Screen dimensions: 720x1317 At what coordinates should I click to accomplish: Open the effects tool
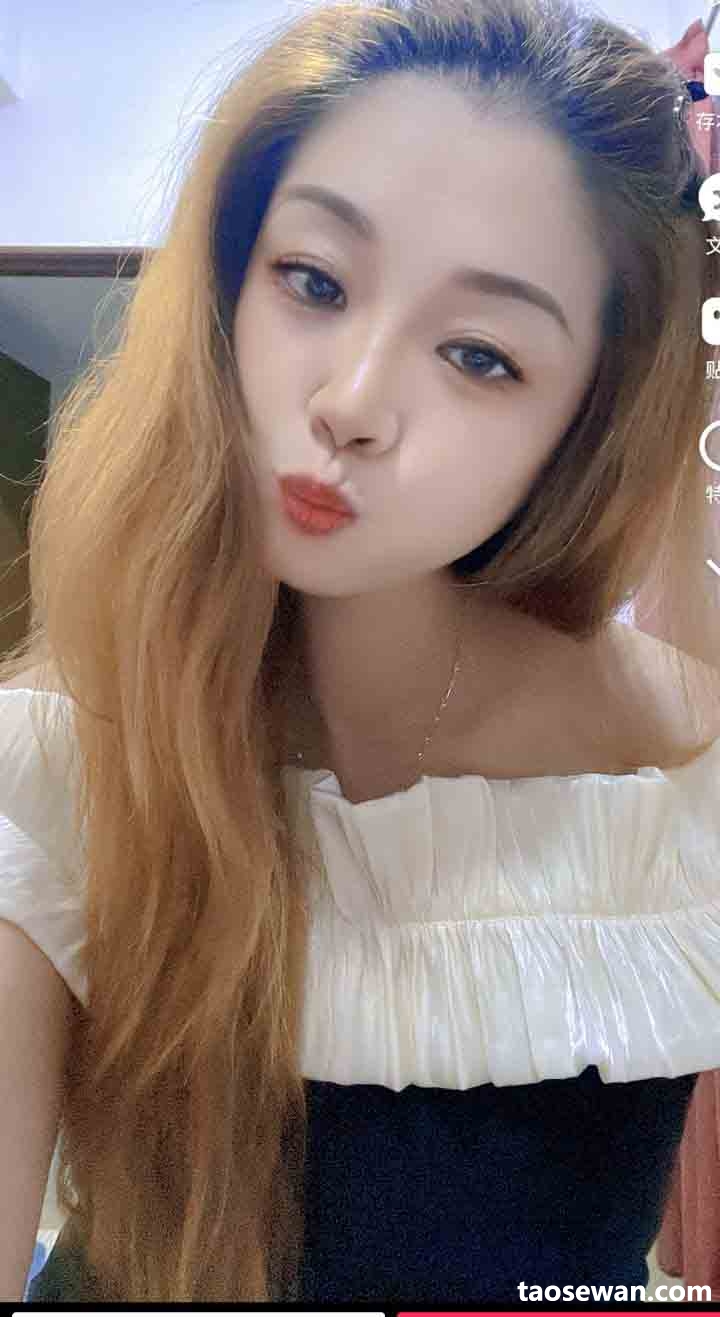click(x=712, y=447)
